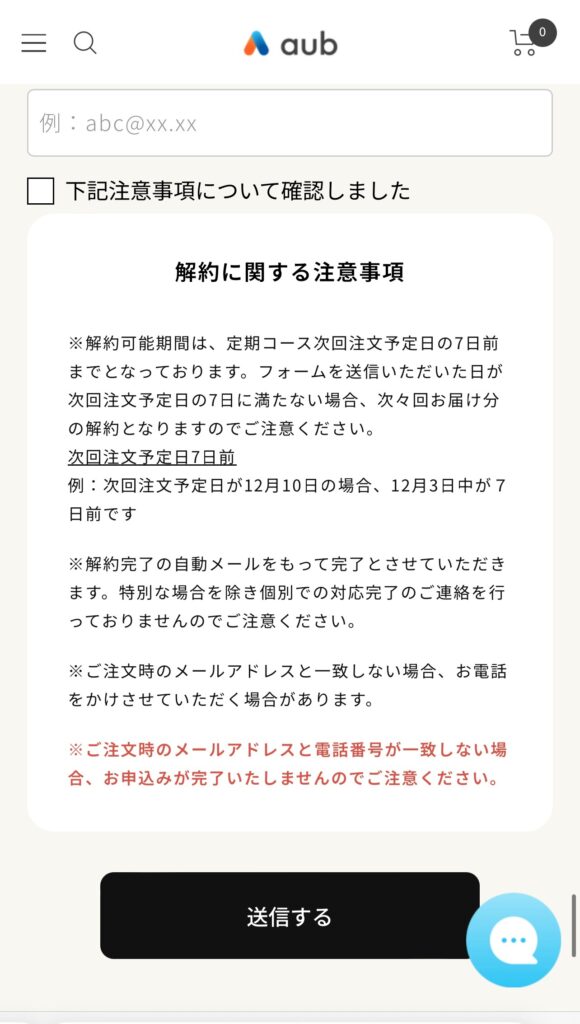This screenshot has height=1024, width=580.
Task: Open the hamburger menu
Action: 34,43
